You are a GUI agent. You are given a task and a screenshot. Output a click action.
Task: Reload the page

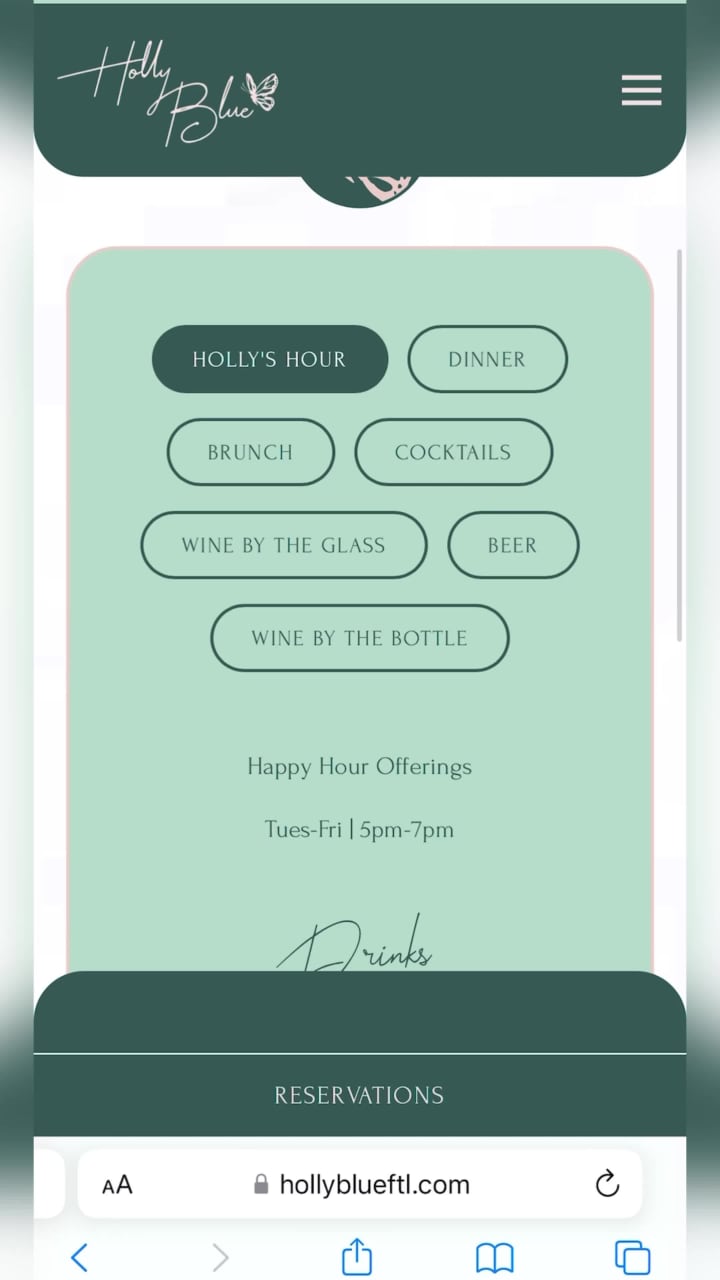pyautogui.click(x=607, y=1185)
